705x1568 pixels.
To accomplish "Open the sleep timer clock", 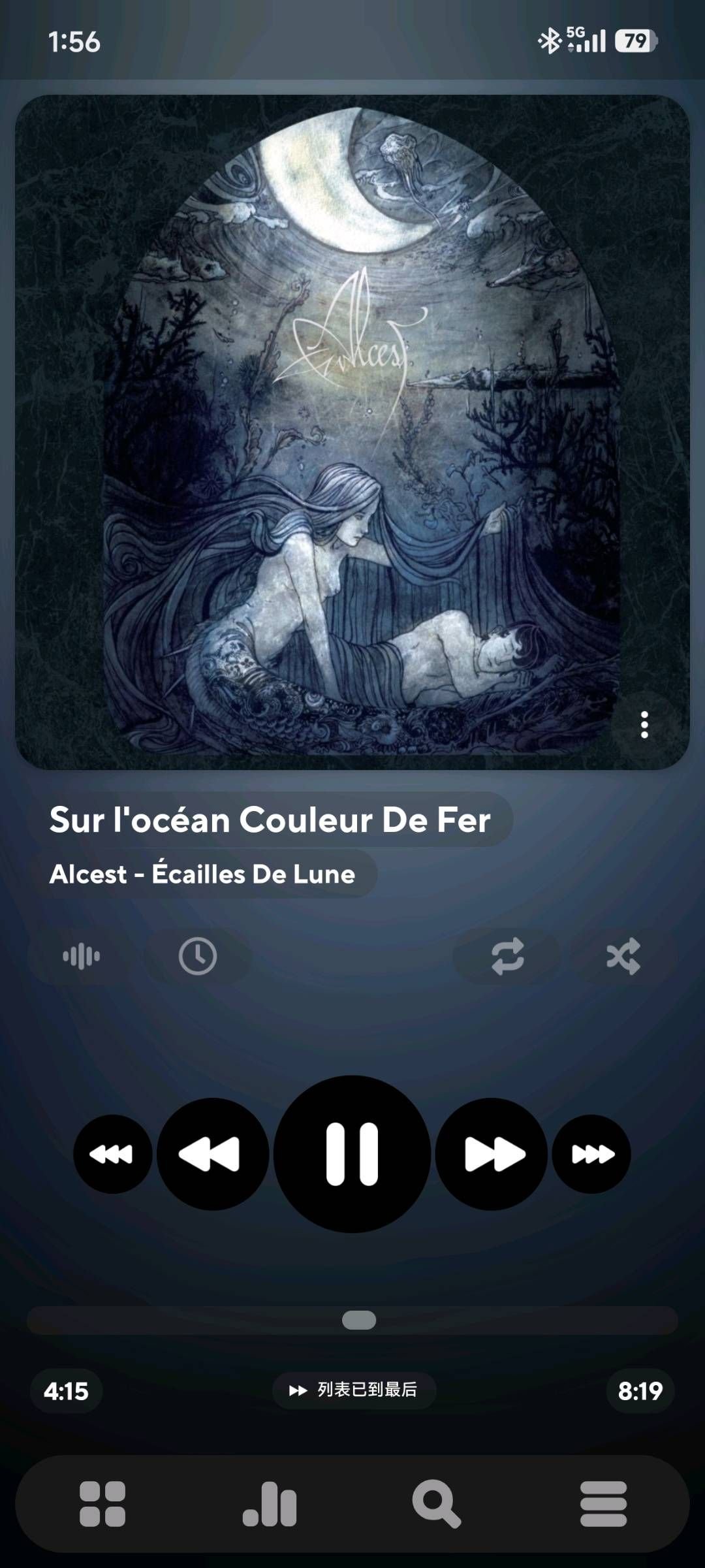I will click(x=197, y=957).
